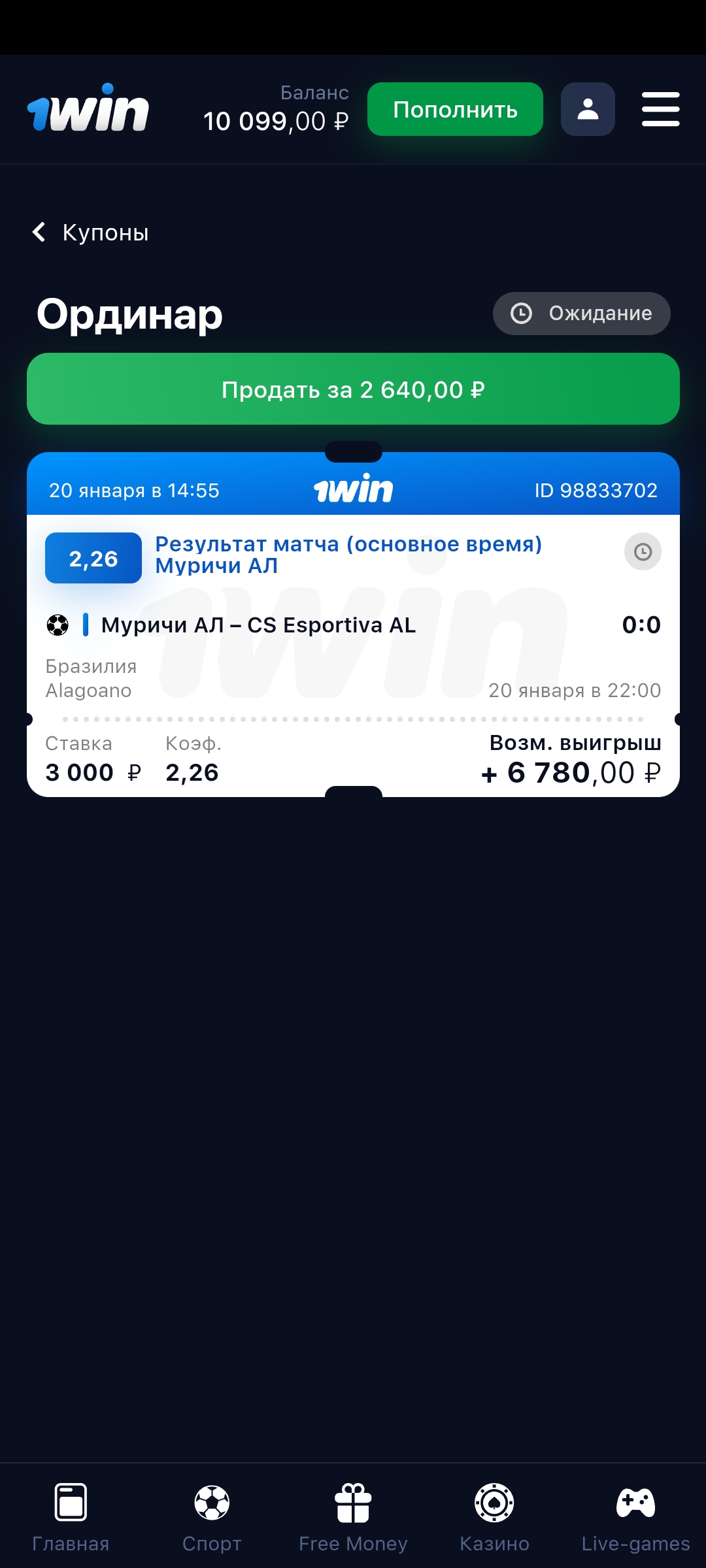Switch to the Главная tab
This screenshot has width=706, height=1568.
[71, 1517]
